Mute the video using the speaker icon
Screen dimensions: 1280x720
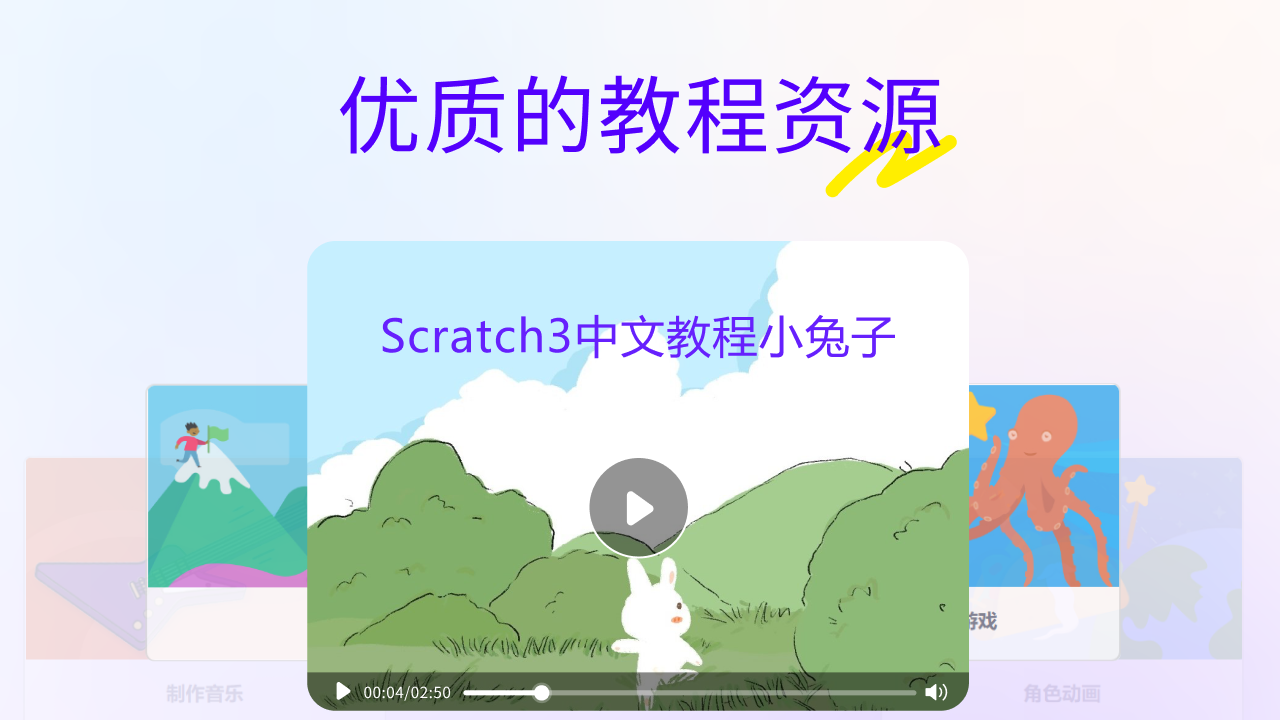click(936, 691)
